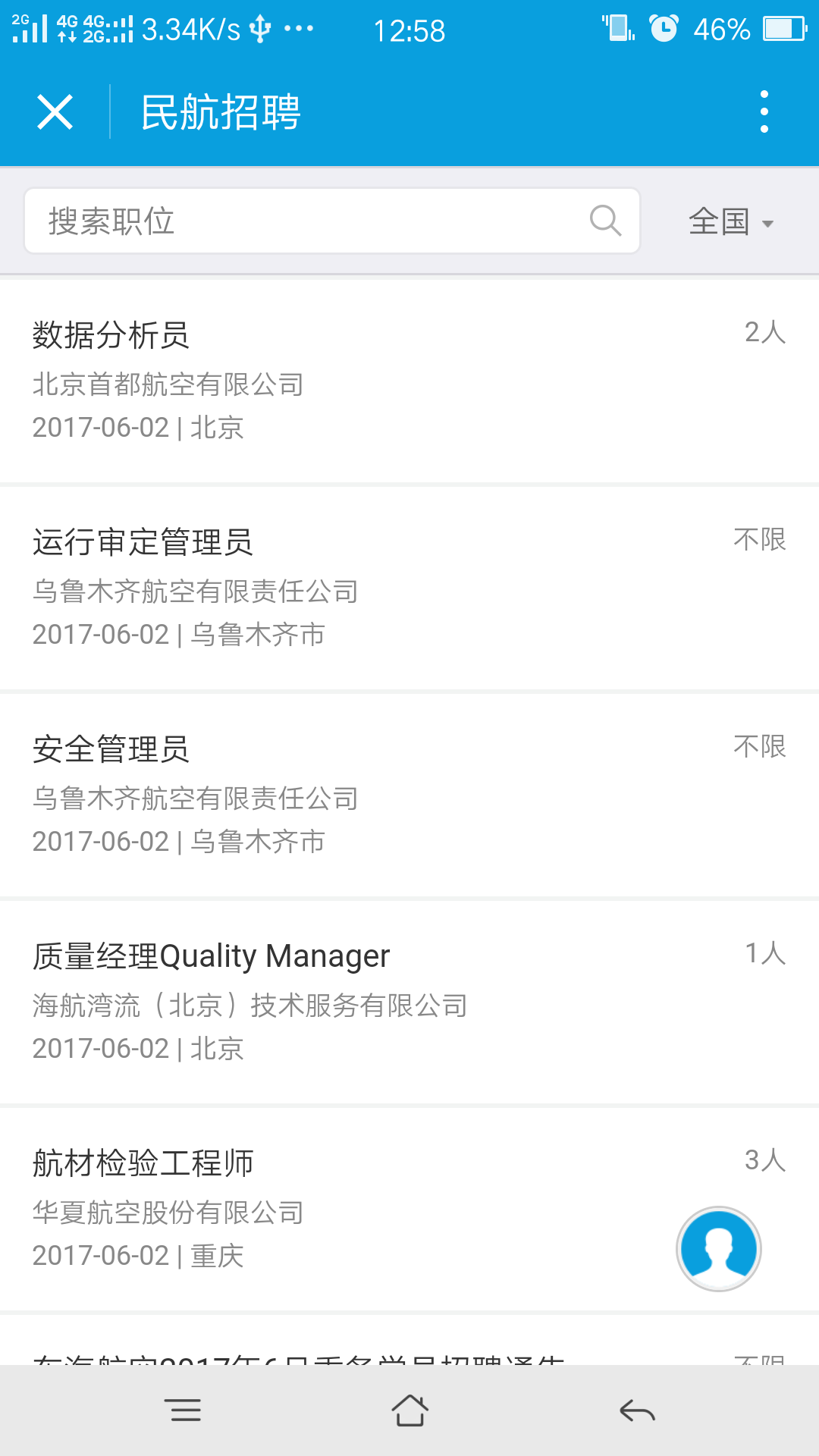Open the 运行审定管理员 job listing

pyautogui.click(x=409, y=588)
